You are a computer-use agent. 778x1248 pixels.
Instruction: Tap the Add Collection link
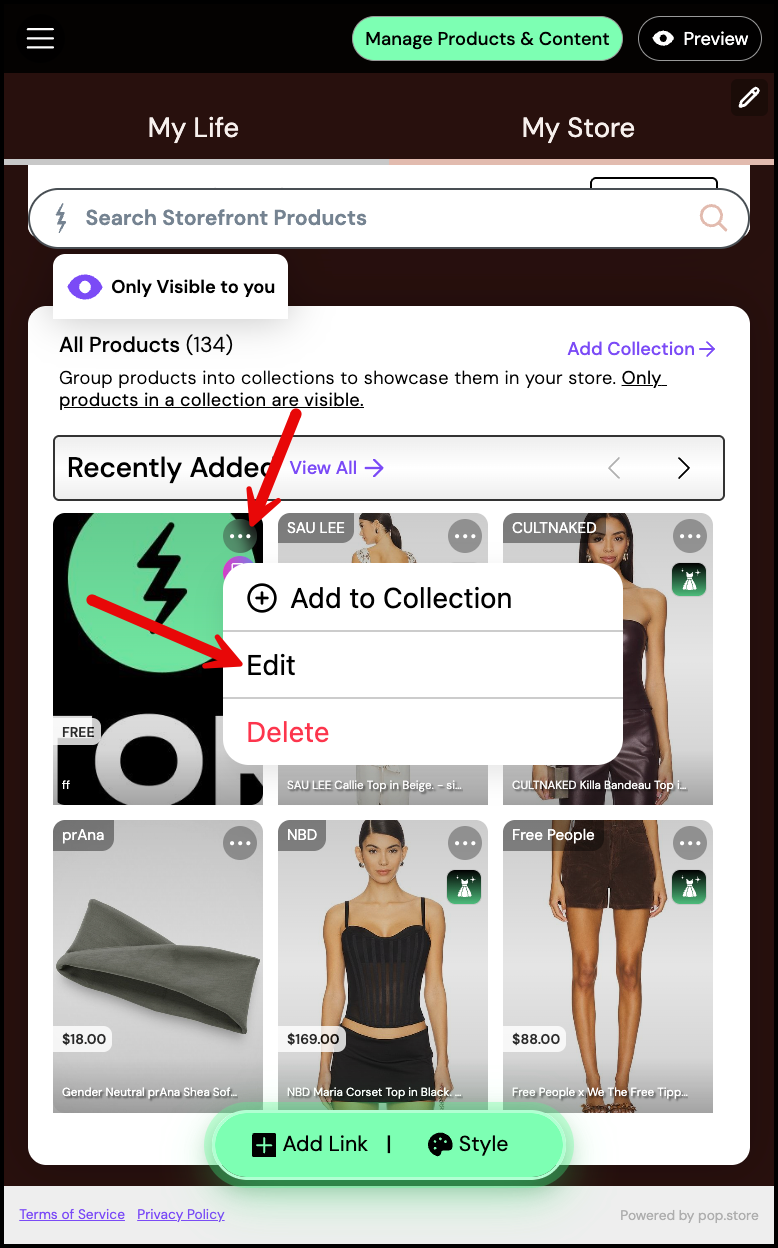pos(641,349)
